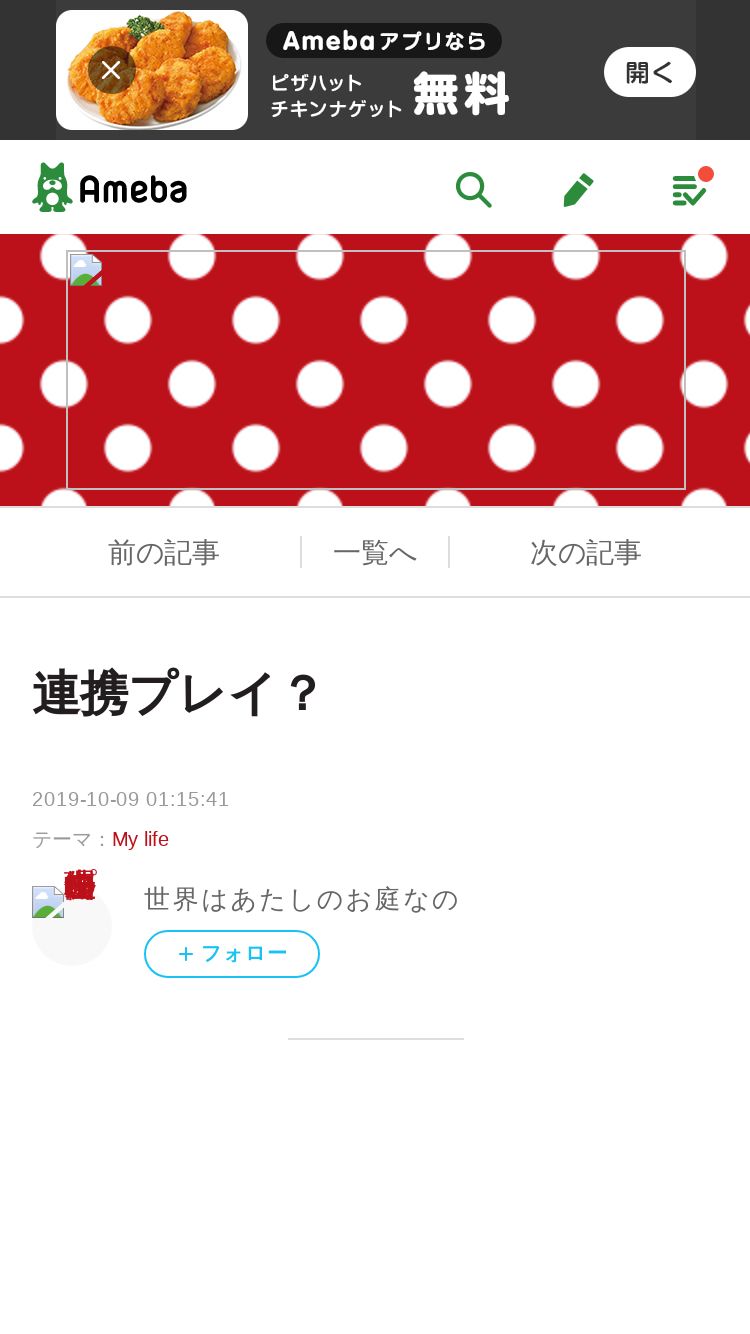The height and width of the screenshot is (1334, 750).
Task: Follow this blog with ＋フォロー
Action: point(232,954)
